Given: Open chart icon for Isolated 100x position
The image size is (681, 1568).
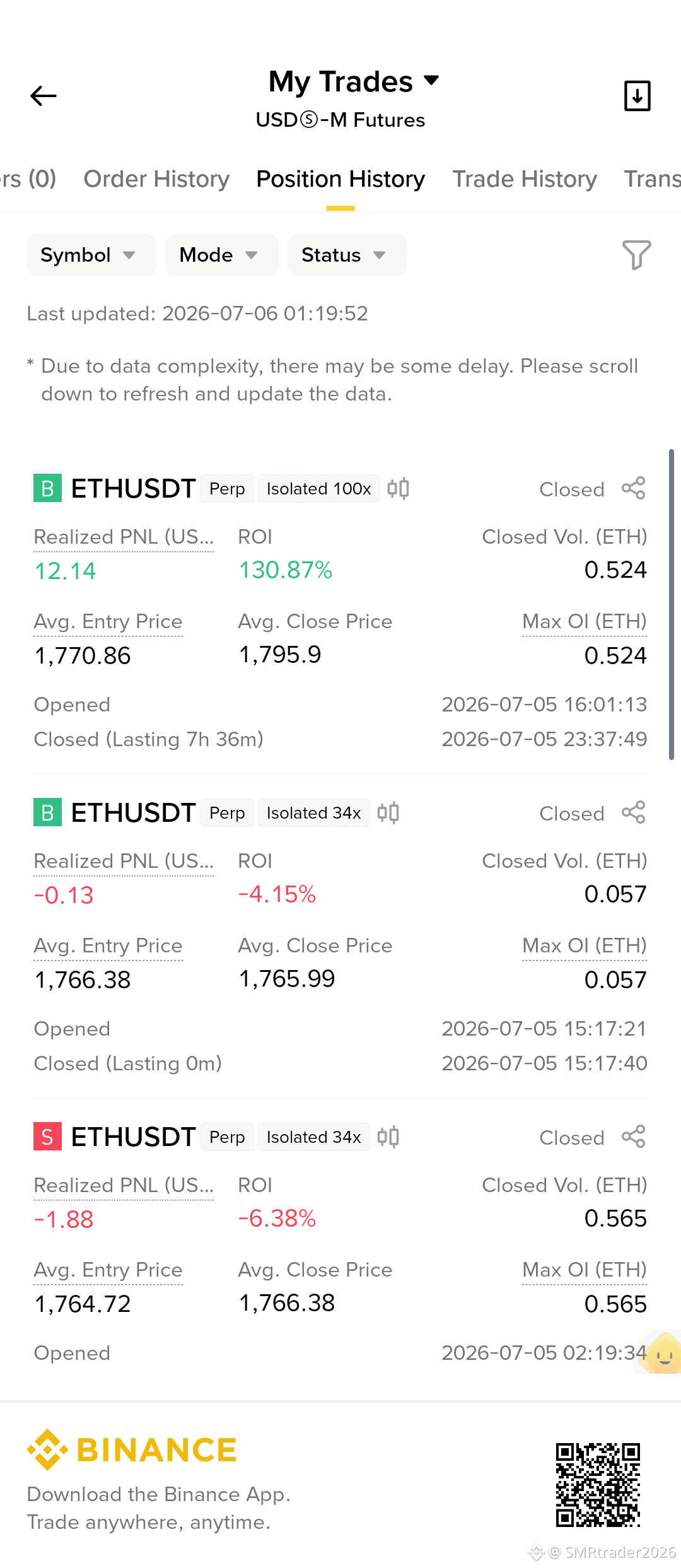Looking at the screenshot, I should 399,488.
